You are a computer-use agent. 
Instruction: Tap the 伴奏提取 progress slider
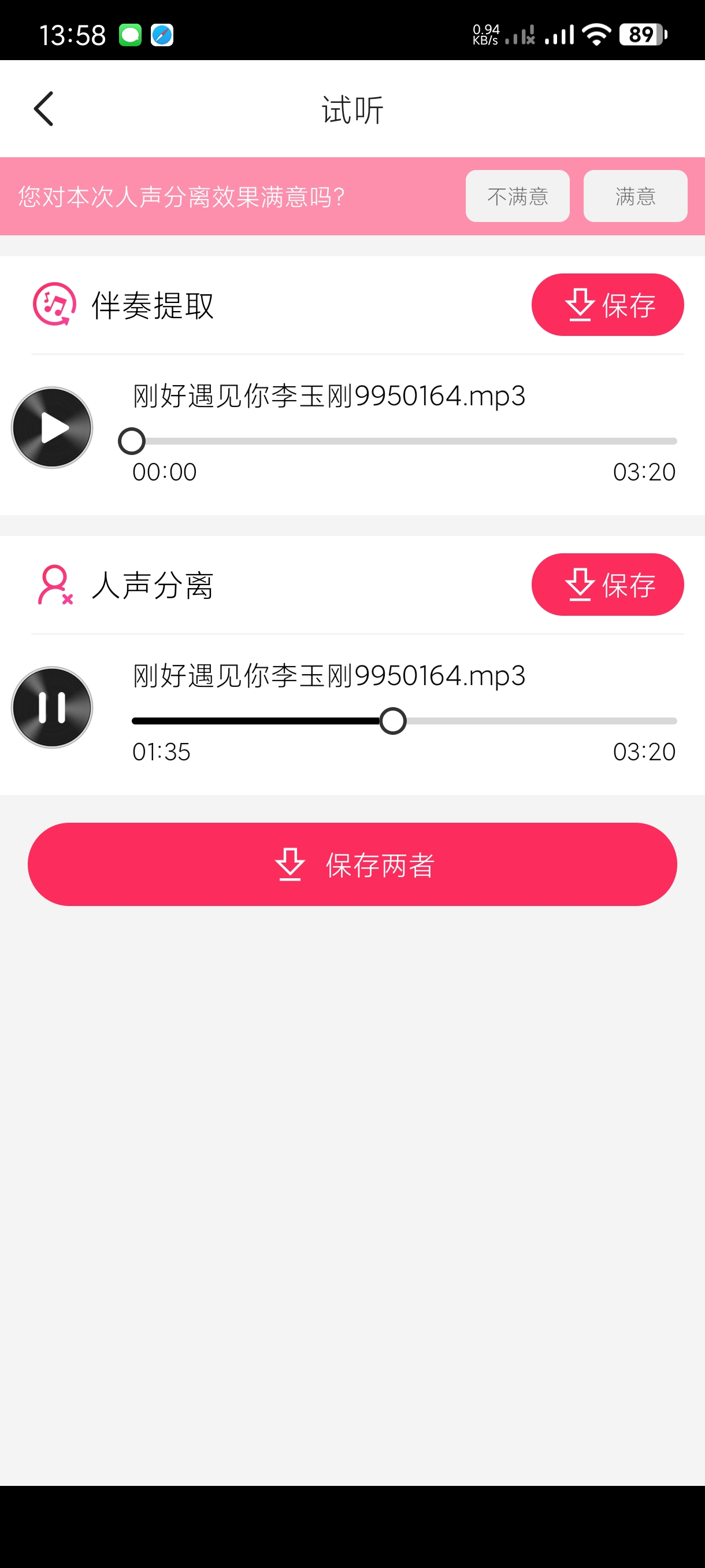point(404,441)
